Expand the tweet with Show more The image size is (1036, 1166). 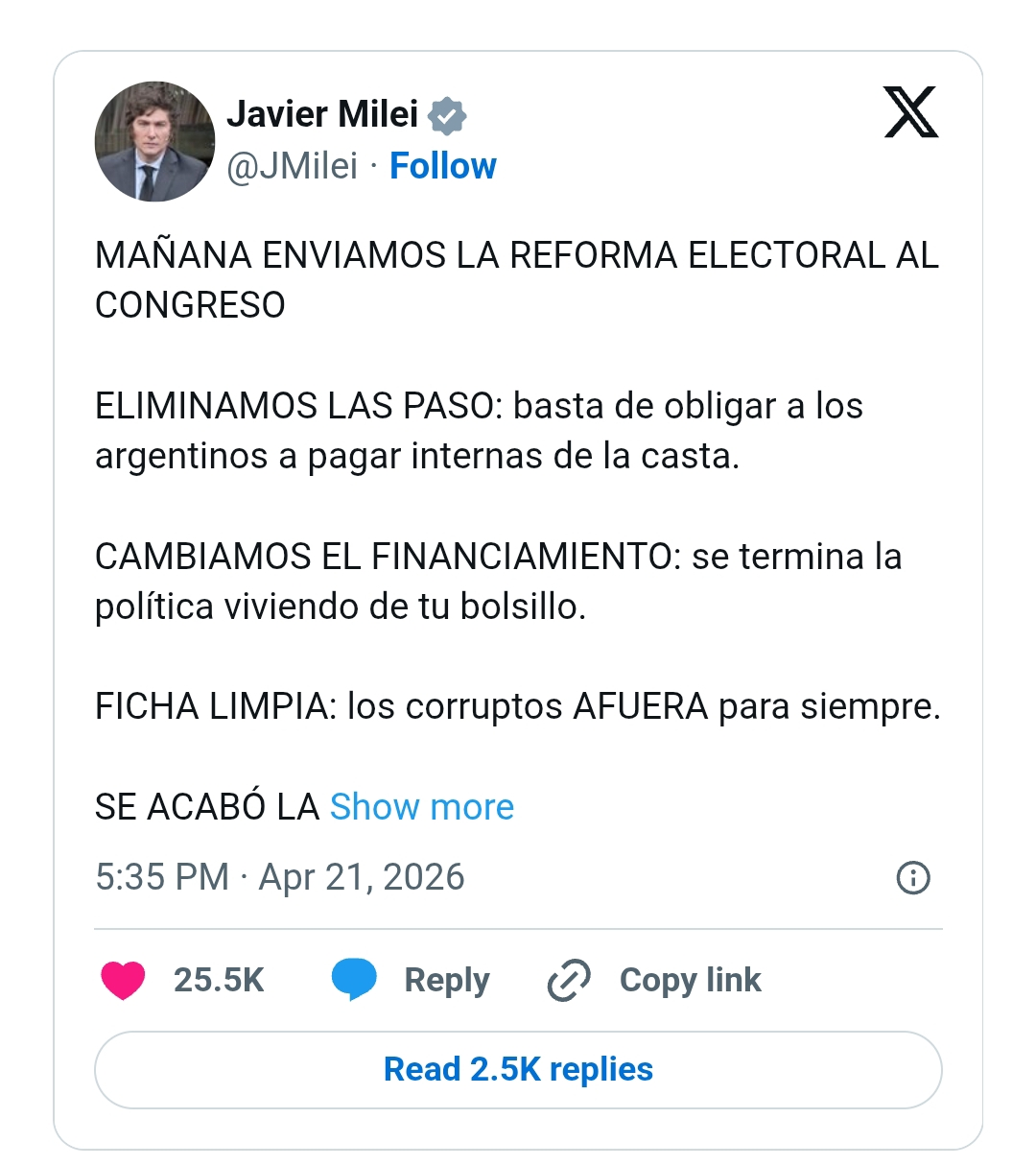(421, 807)
